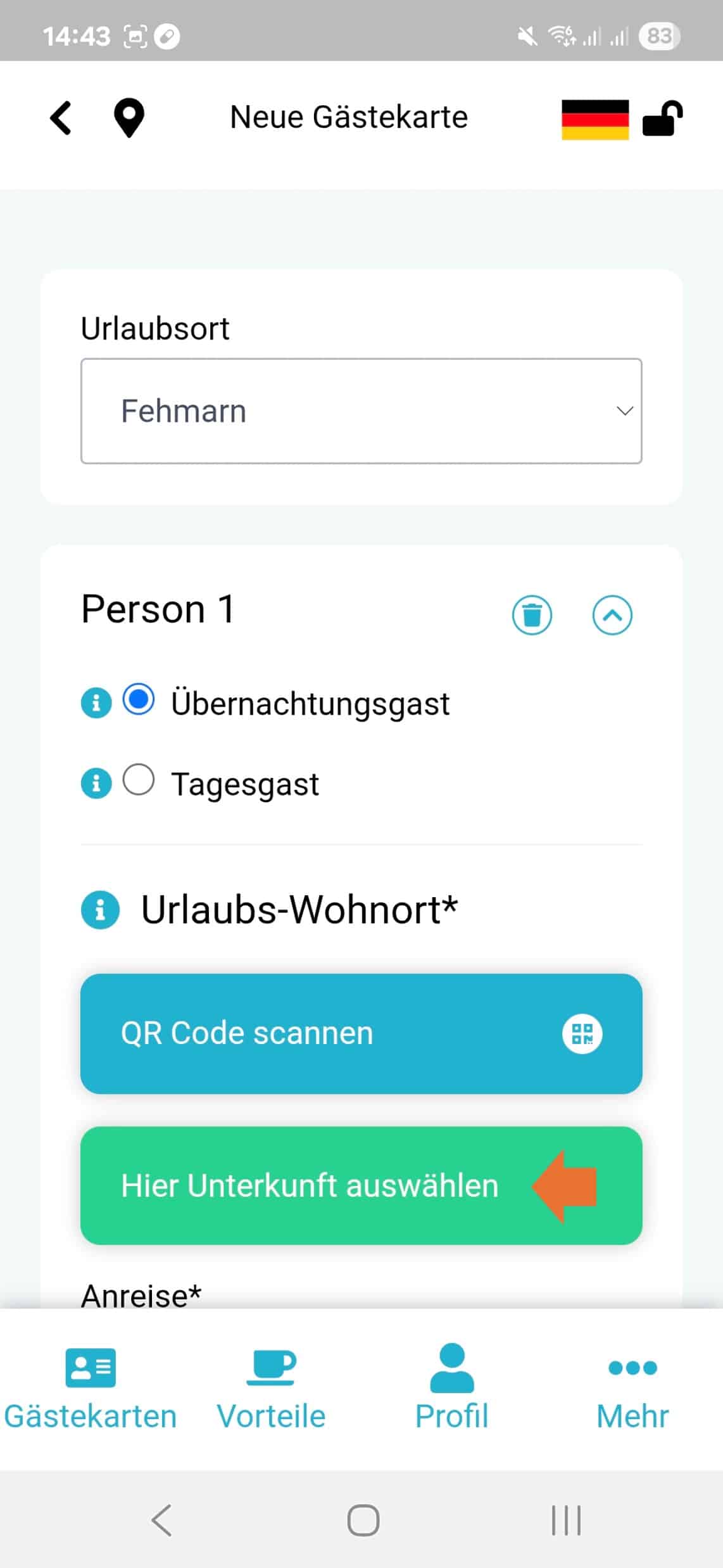The width and height of the screenshot is (723, 1568).
Task: Tap the chevron on the Fehmarn selector
Action: 624,411
